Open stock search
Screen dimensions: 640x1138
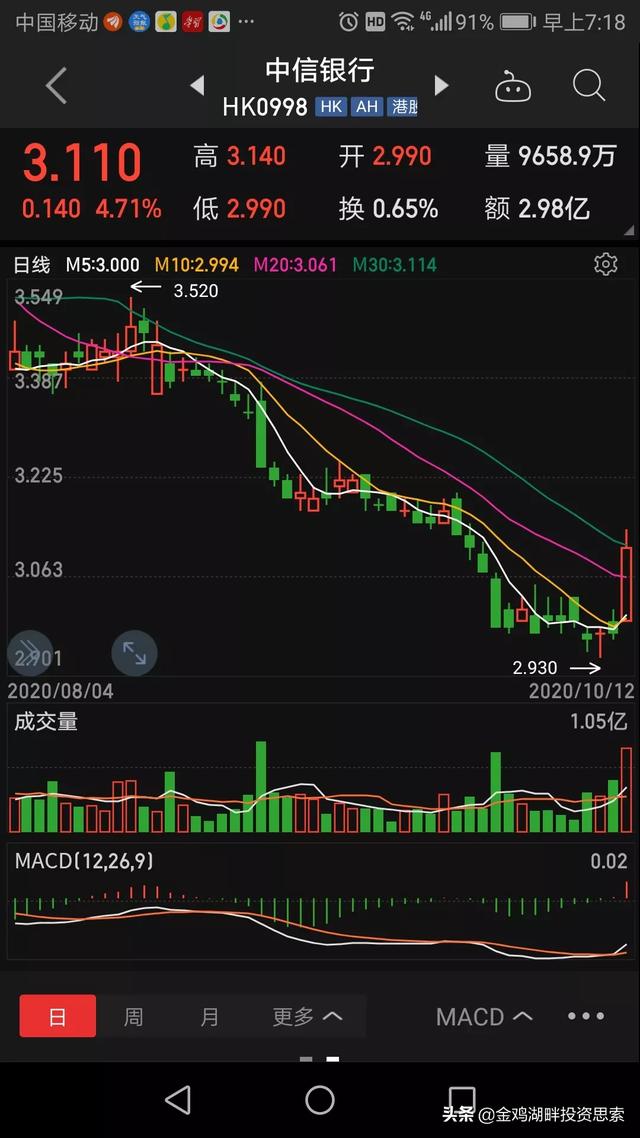coord(589,86)
